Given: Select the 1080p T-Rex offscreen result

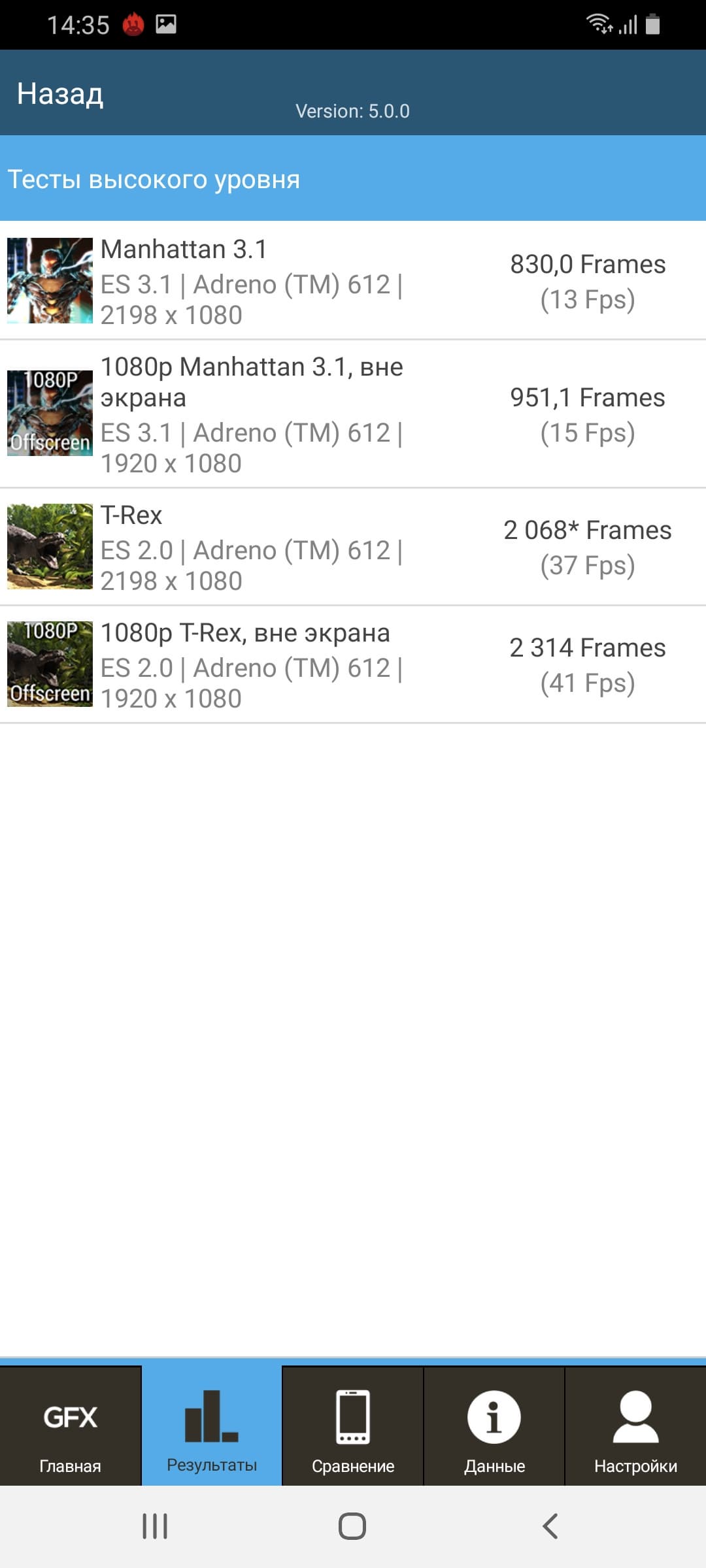Looking at the screenshot, I should [x=353, y=665].
